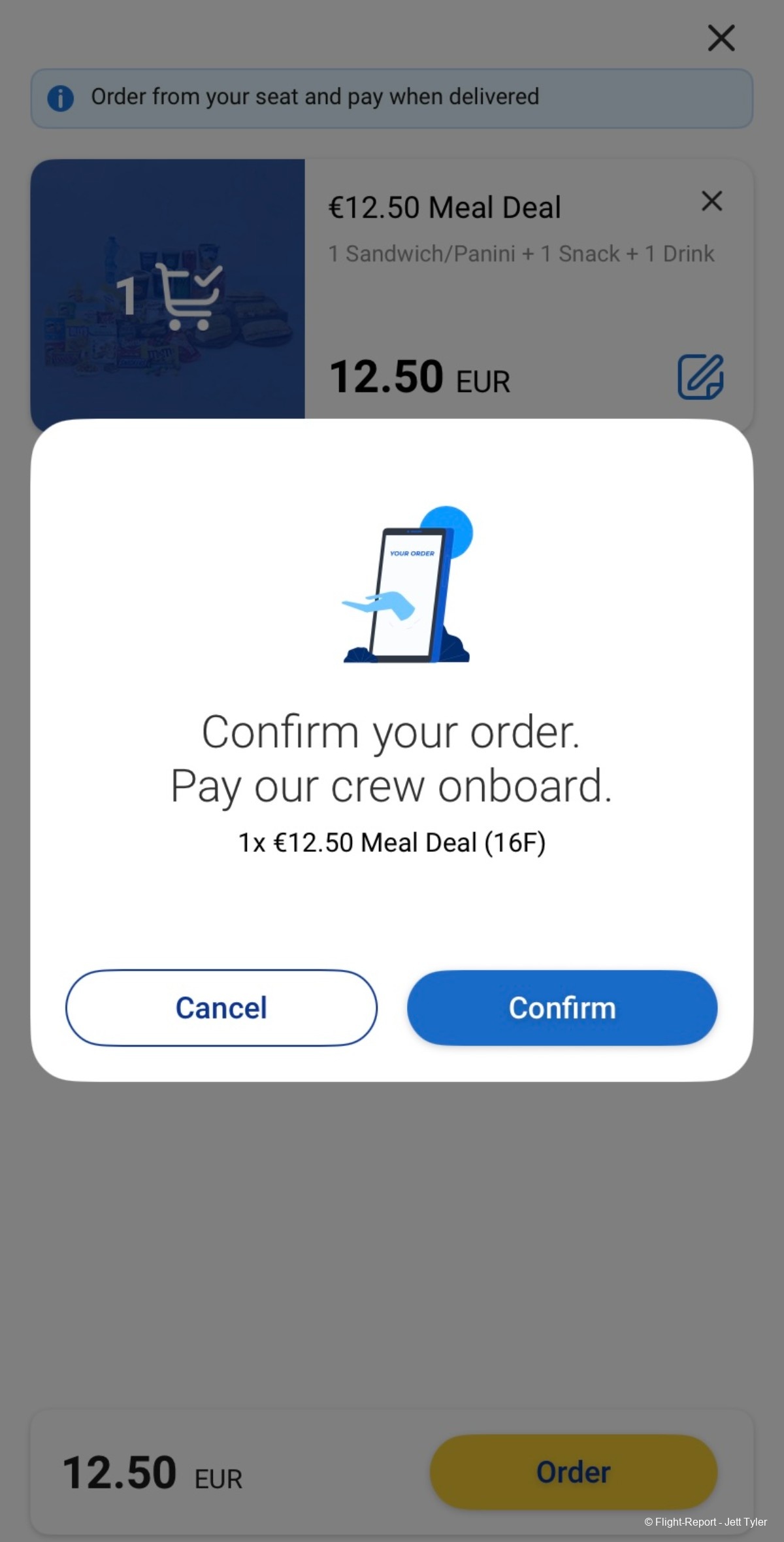Viewport: 784px width, 1542px height.
Task: Remove the €12.50 Meal Deal from cart
Action: (x=711, y=201)
